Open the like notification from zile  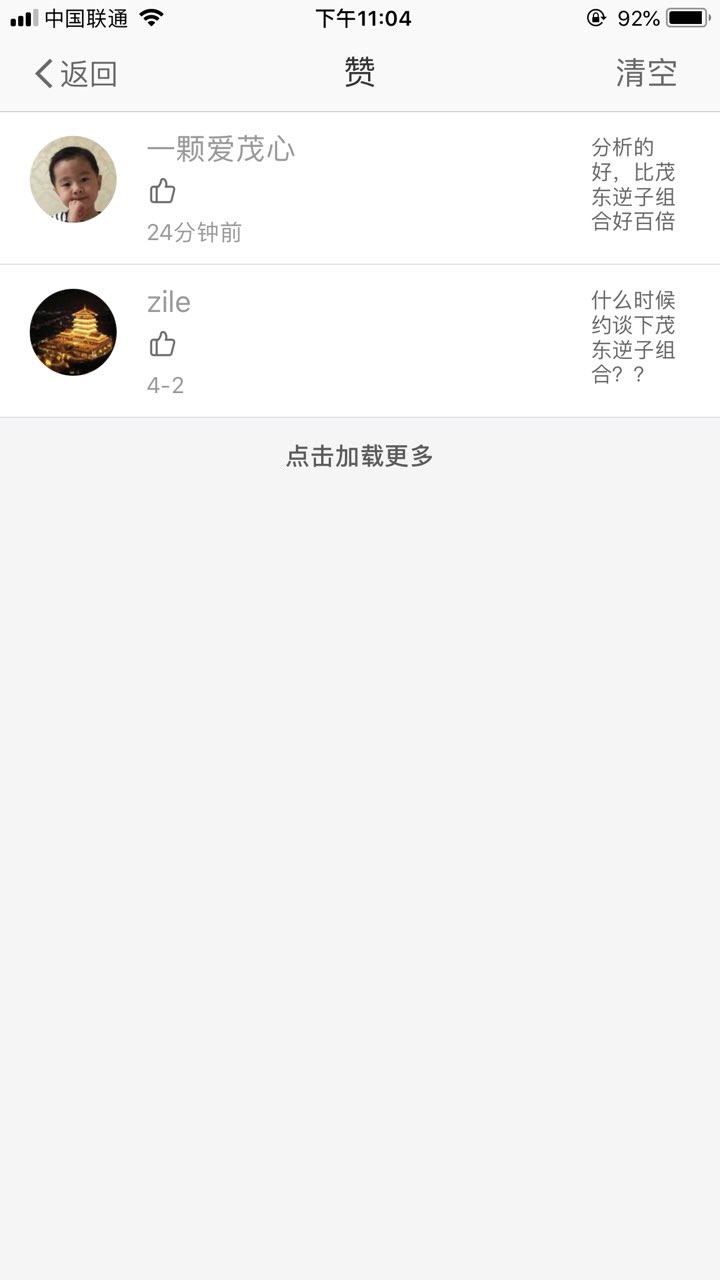tap(360, 341)
